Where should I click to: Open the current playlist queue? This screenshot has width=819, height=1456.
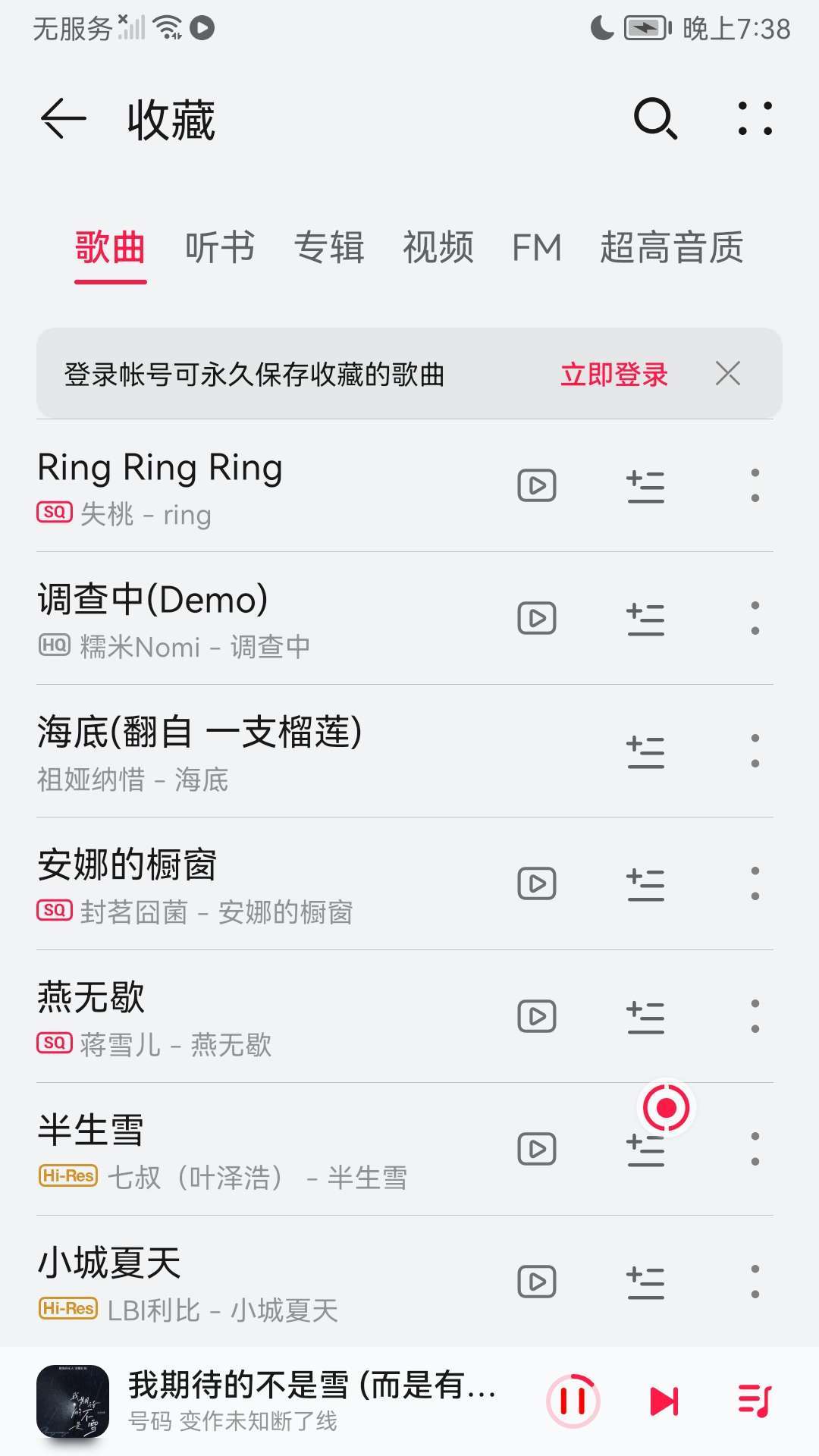pos(755,1401)
